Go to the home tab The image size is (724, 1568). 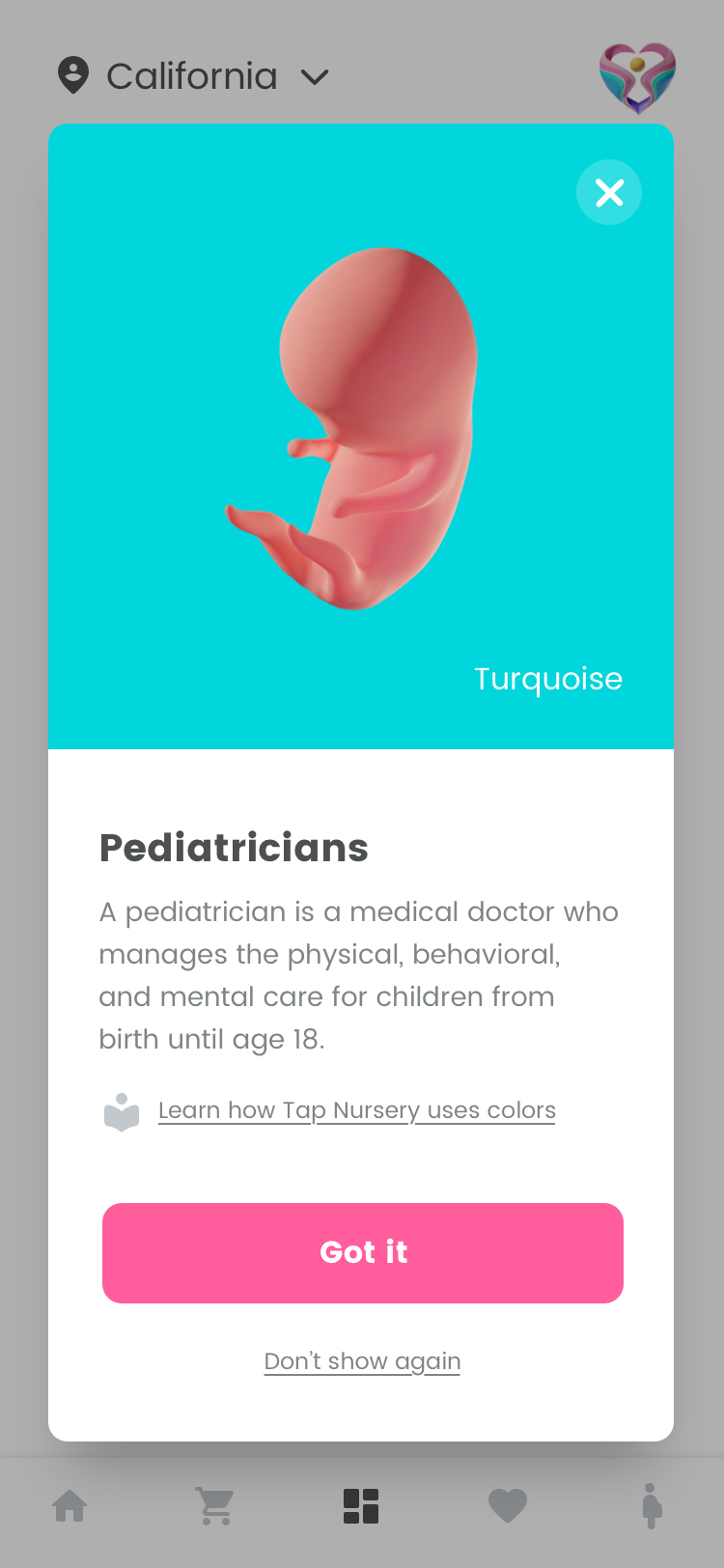(70, 1505)
